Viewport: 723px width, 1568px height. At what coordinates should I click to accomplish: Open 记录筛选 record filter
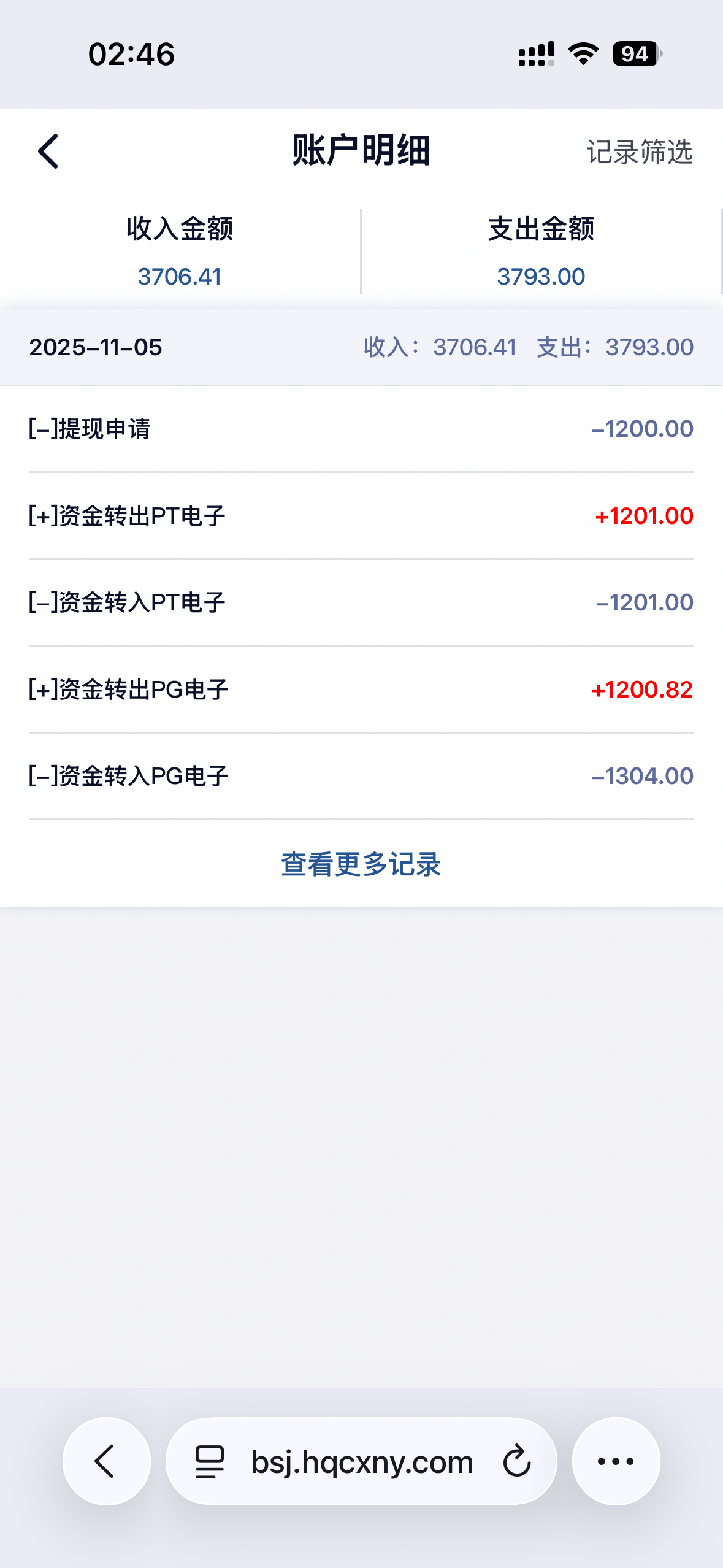coord(639,152)
